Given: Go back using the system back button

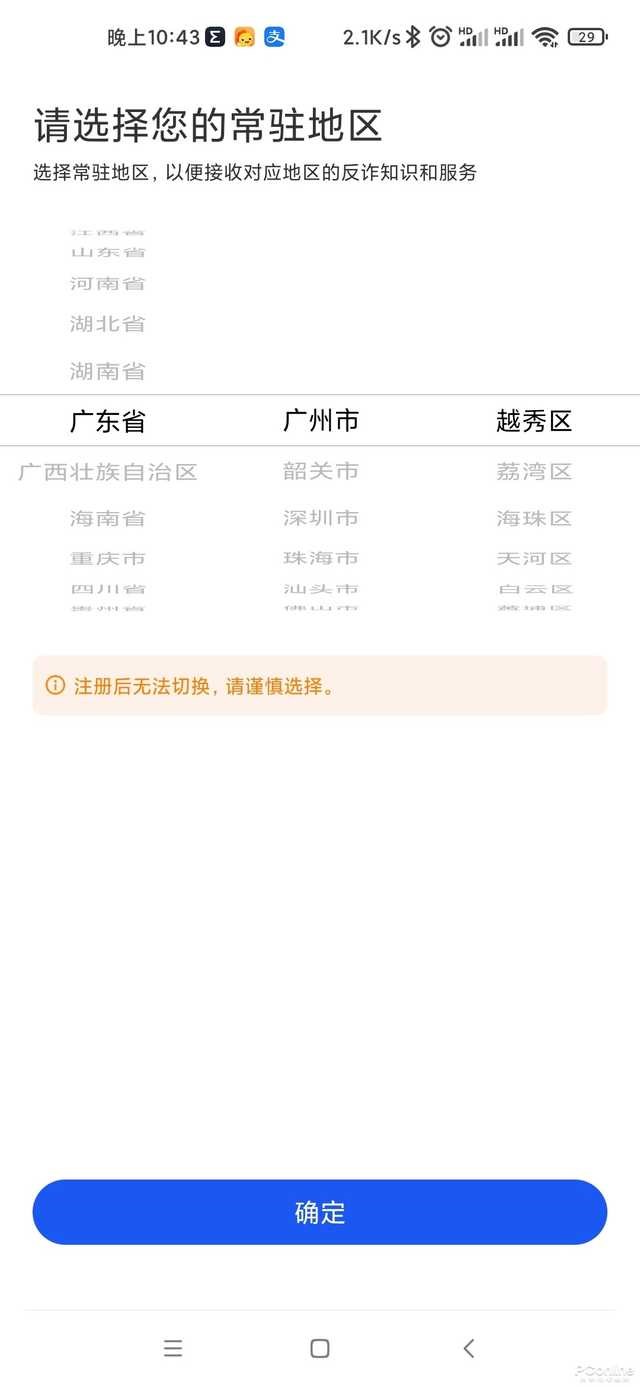Looking at the screenshot, I should click(x=468, y=1348).
